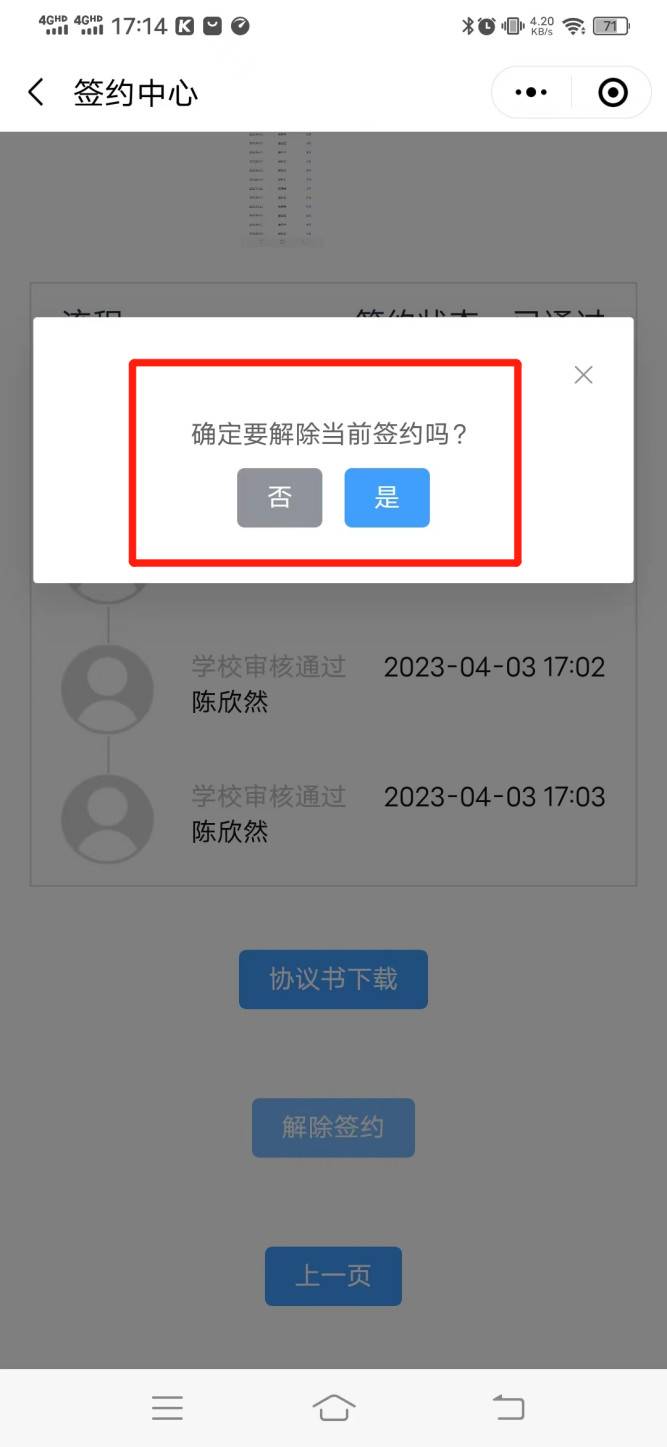Confirm contract termination by tapping 是
Image resolution: width=667 pixels, height=1447 pixels.
tap(387, 497)
